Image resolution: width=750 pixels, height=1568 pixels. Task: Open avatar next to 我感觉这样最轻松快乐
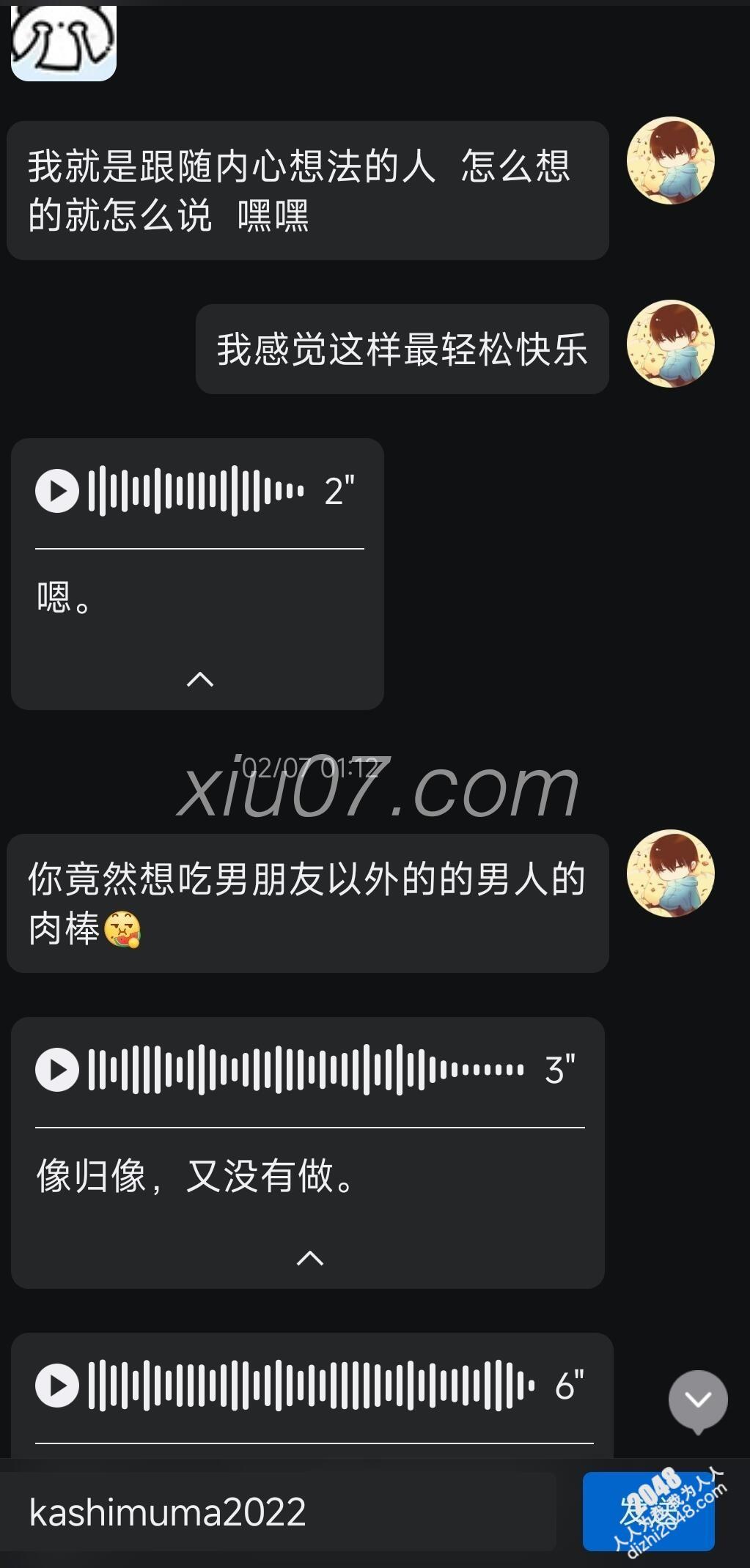coord(670,344)
